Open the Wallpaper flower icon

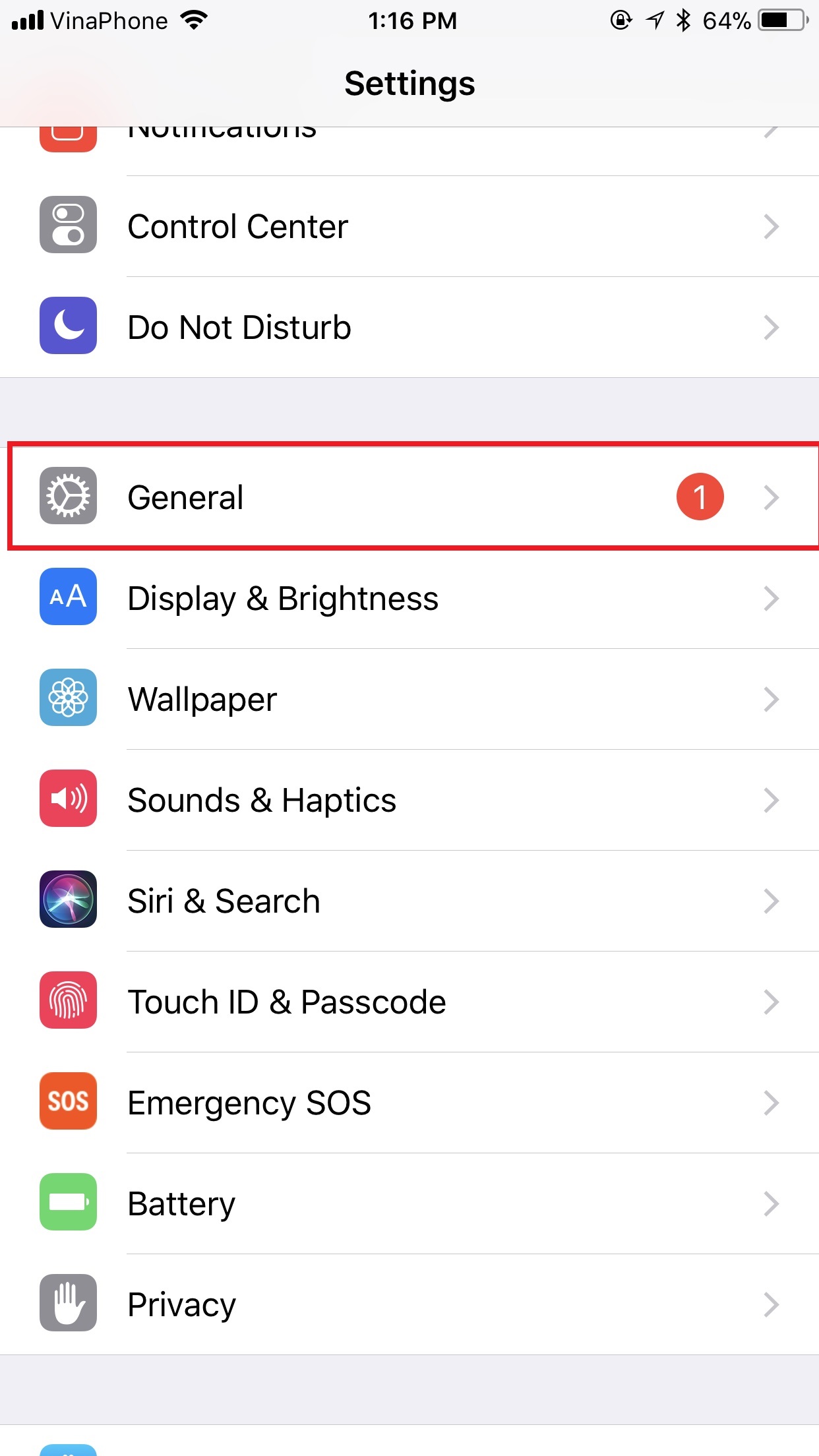(68, 698)
